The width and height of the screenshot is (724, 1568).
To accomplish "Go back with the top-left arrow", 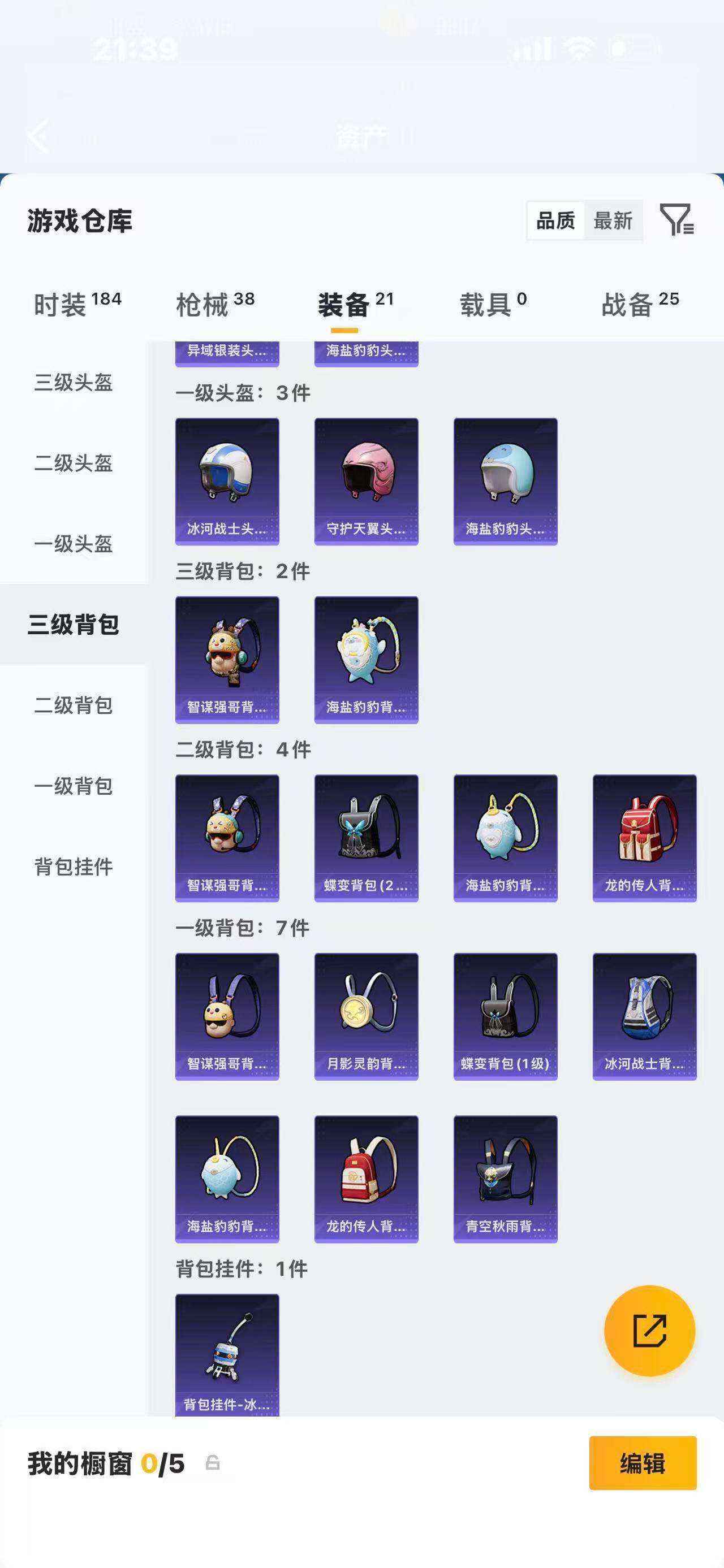I will [38, 136].
